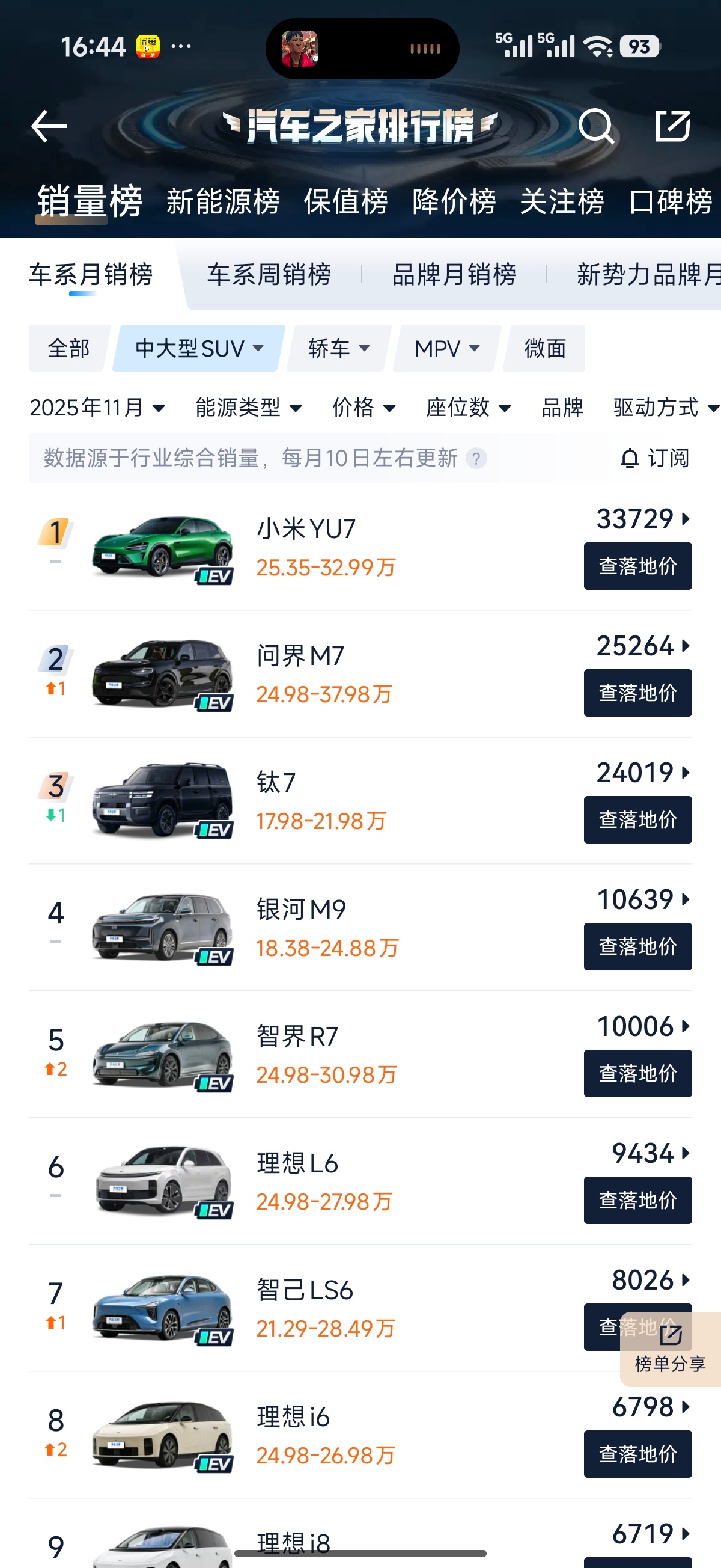The width and height of the screenshot is (721, 1568).
Task: Tap 查落地价 for 理想 L6
Action: (637, 1199)
